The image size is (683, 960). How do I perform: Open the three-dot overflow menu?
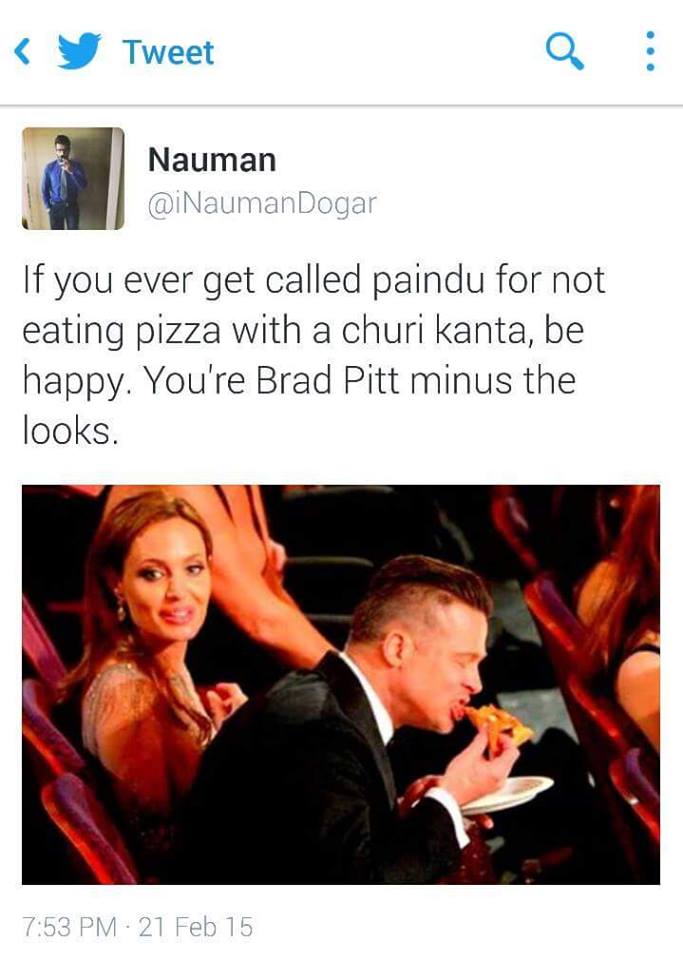point(649,50)
